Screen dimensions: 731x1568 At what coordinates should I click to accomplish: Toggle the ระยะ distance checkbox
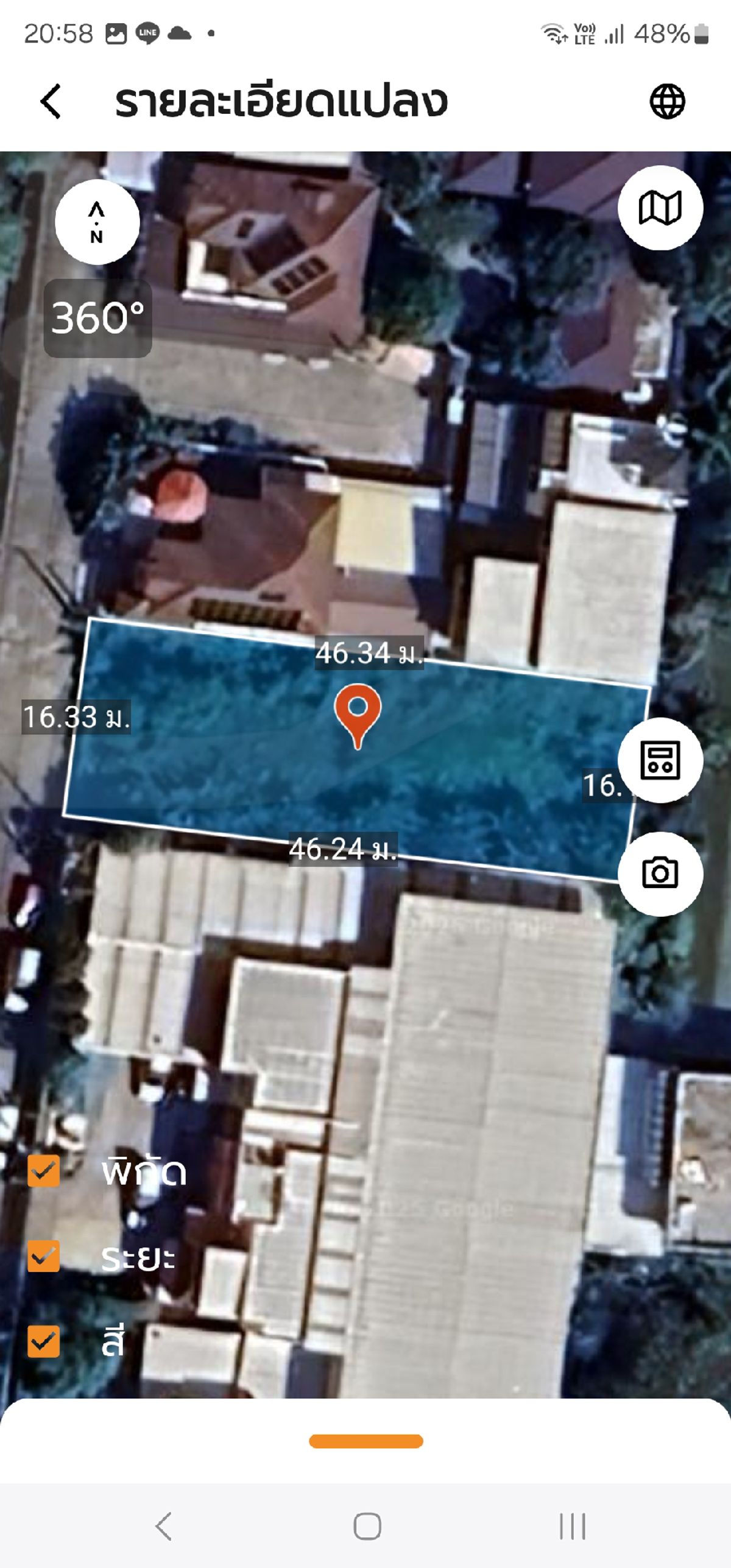(44, 1255)
